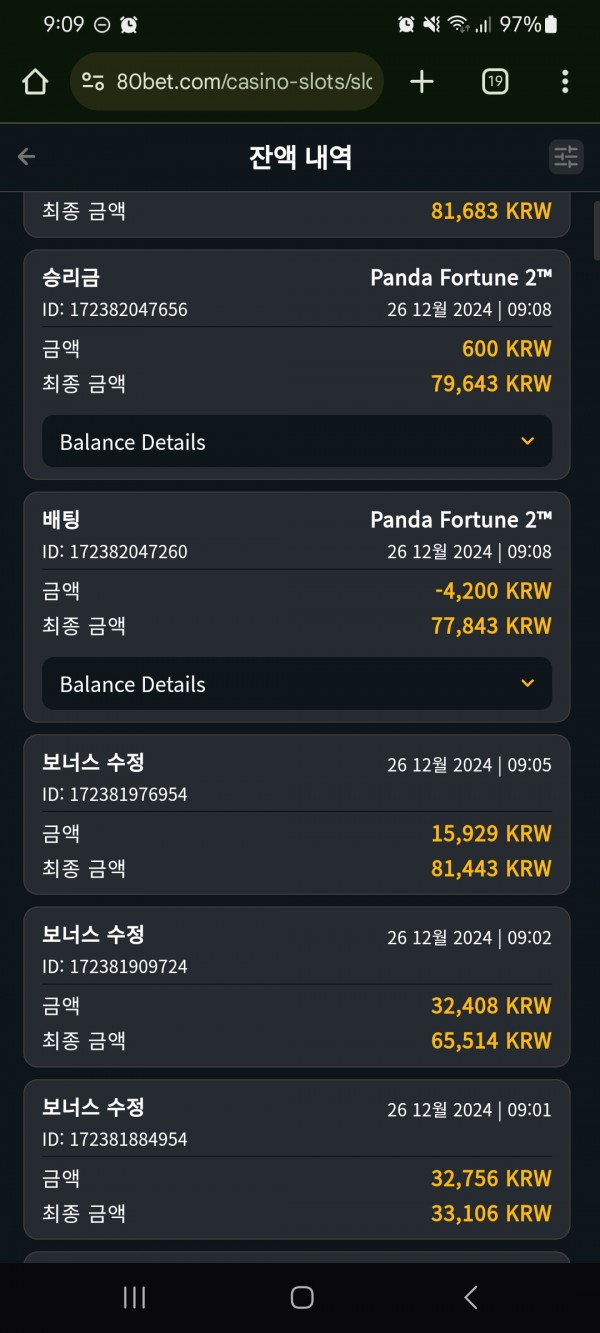Open recent apps from navigation bar
The height and width of the screenshot is (1333, 600).
coord(134,1297)
